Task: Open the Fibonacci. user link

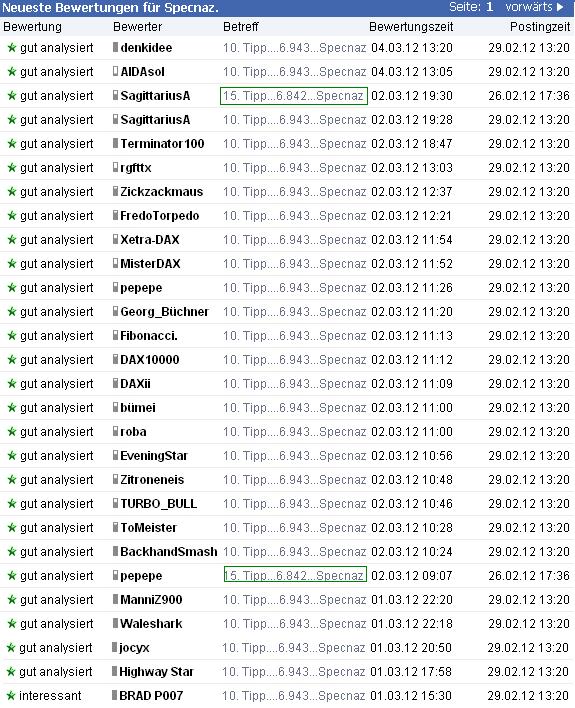Action: pos(149,335)
